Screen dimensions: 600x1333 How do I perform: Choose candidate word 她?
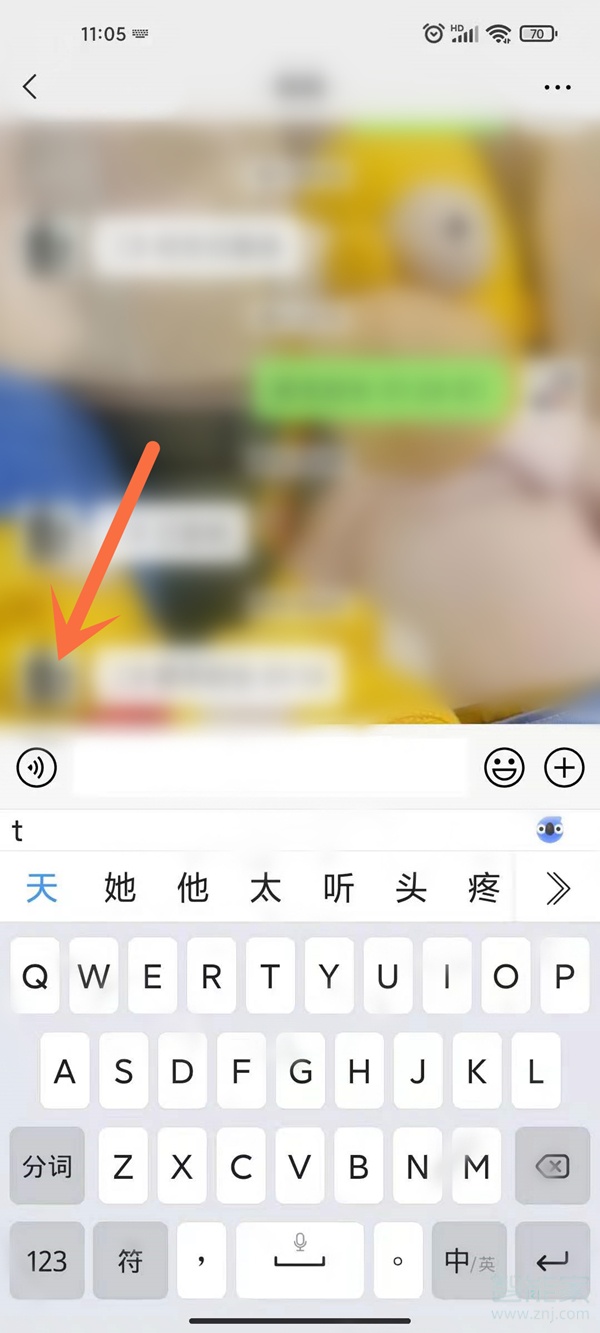(x=120, y=887)
